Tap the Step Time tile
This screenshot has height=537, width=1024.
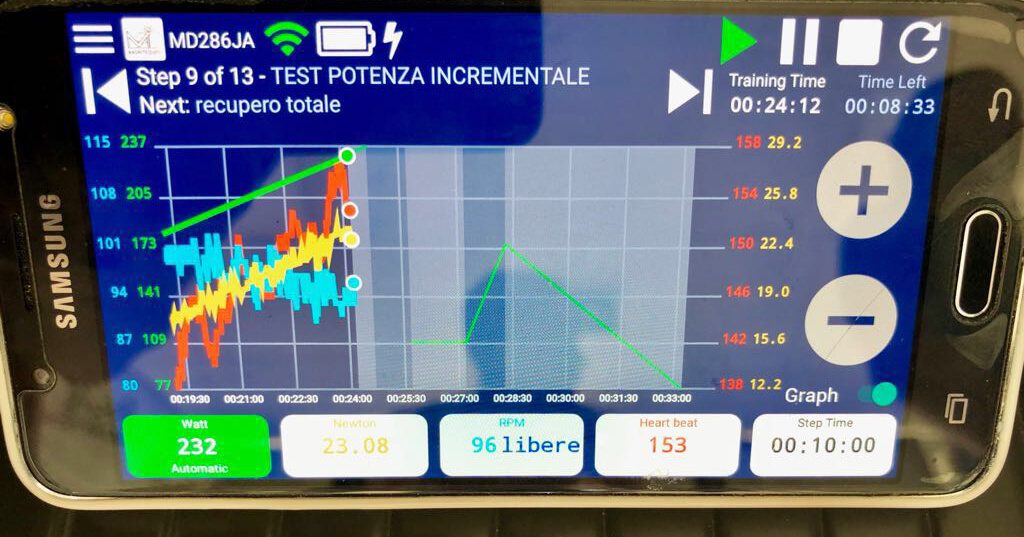824,445
